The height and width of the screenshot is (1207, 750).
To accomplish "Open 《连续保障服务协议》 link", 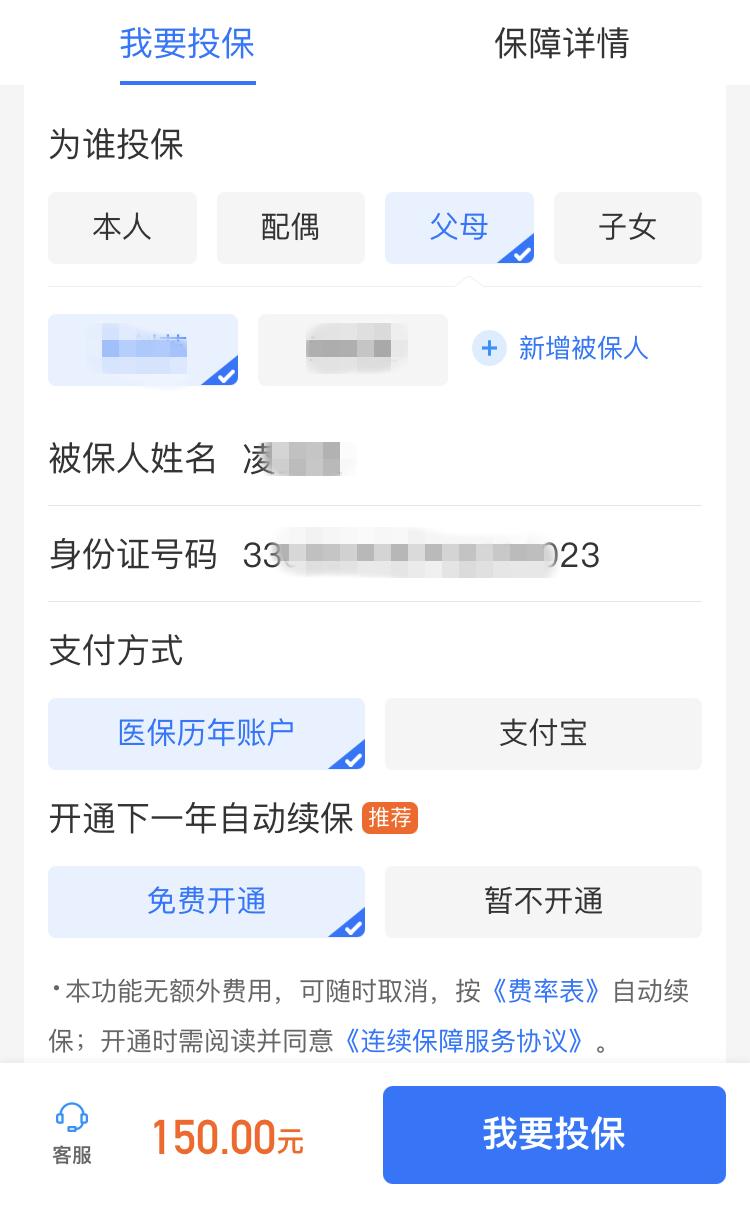I will [463, 1042].
